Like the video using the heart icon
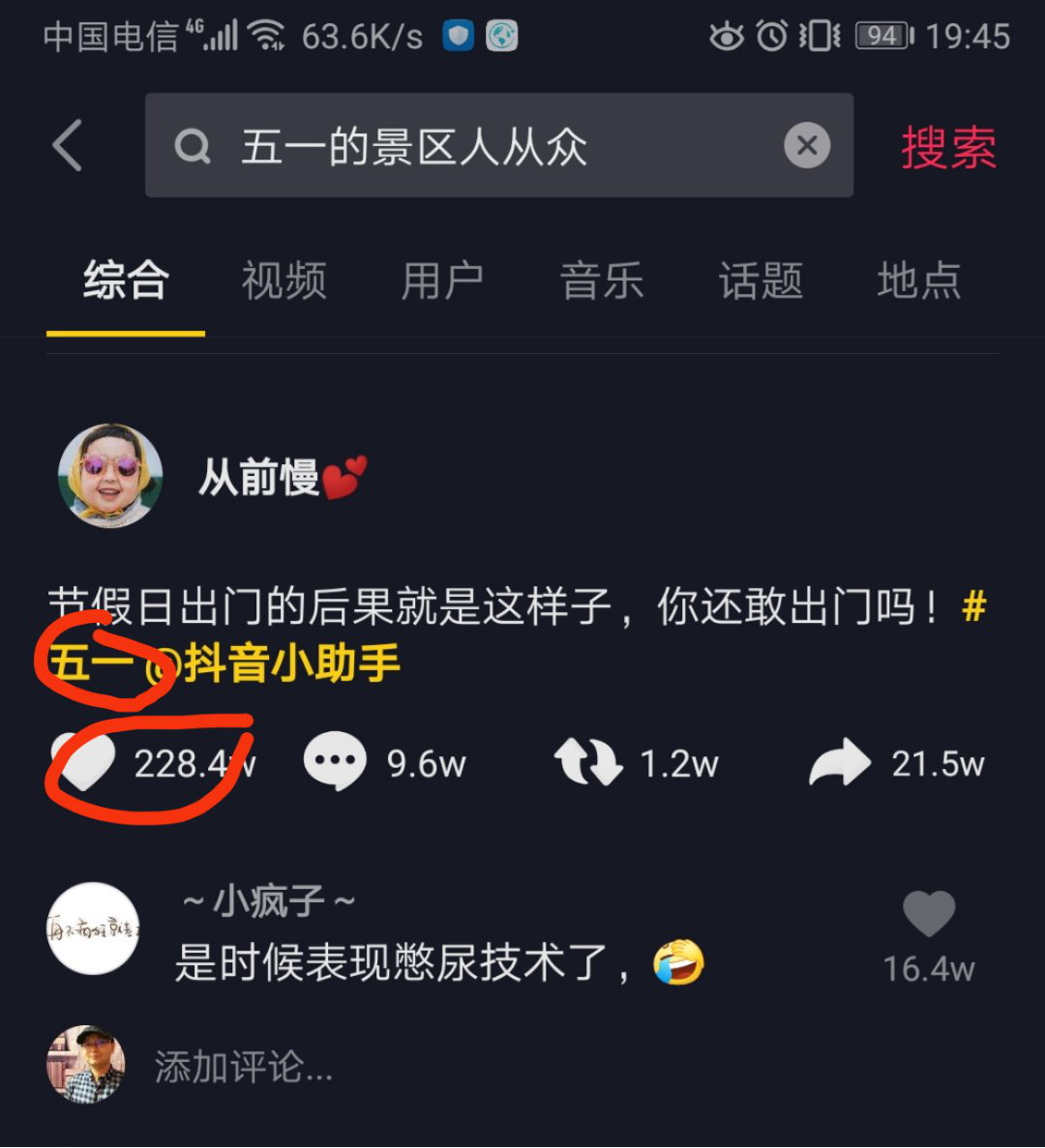Image resolution: width=1045 pixels, height=1148 pixels. click(82, 762)
